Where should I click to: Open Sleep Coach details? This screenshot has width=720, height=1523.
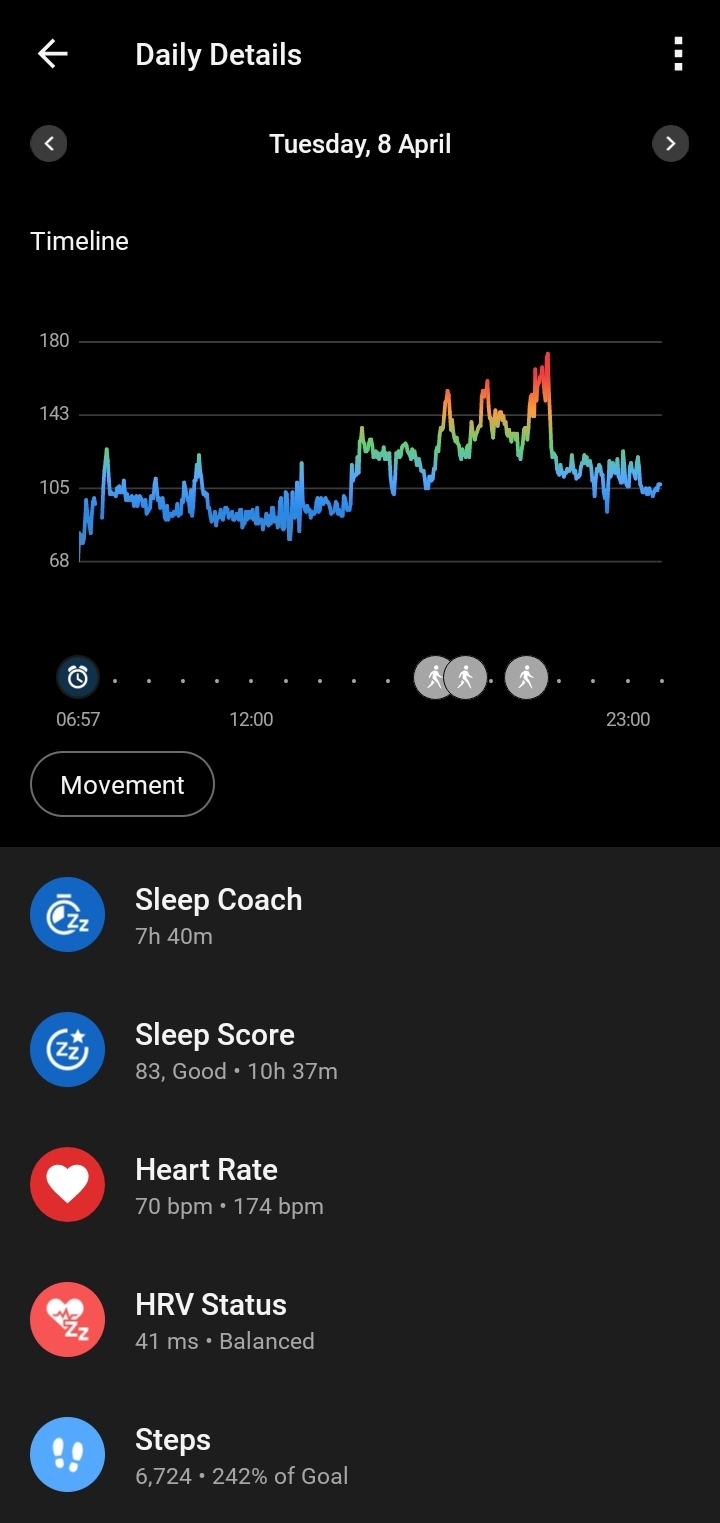tap(360, 915)
